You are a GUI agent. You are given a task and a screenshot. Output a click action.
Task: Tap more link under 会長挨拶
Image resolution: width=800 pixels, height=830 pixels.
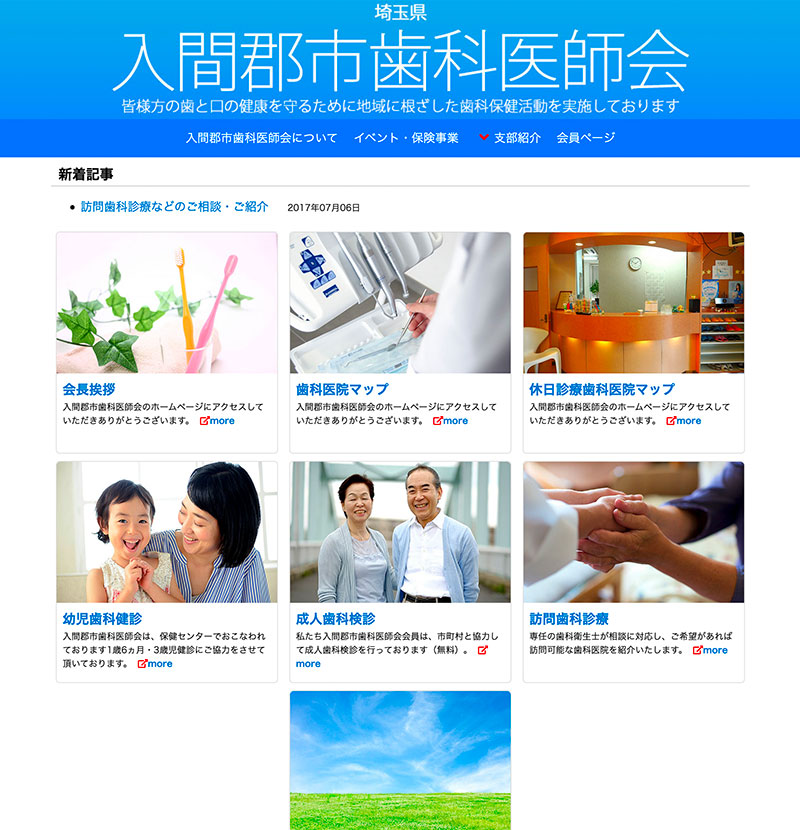[x=217, y=421]
